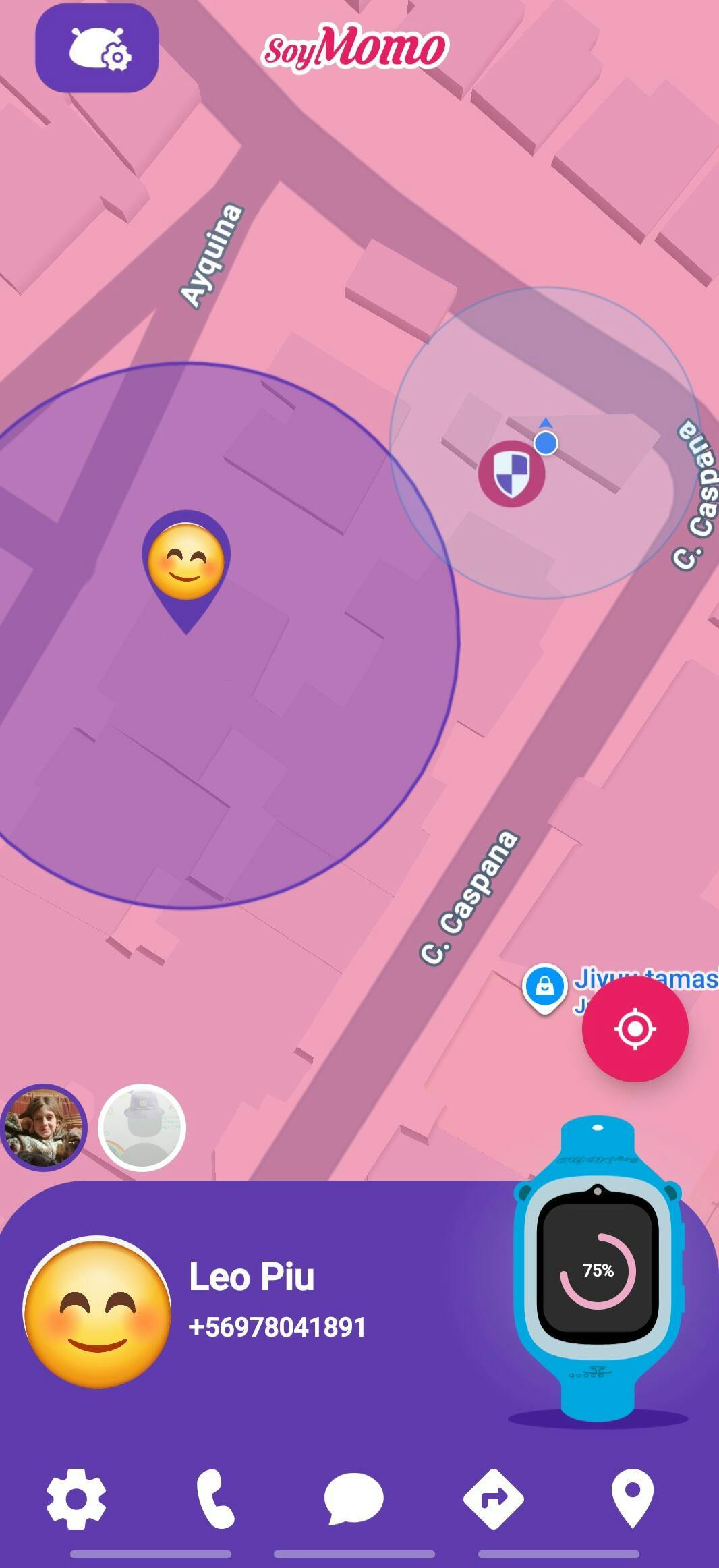Viewport: 719px width, 1568px height.
Task: Open directions to the watch
Action: [493, 1498]
